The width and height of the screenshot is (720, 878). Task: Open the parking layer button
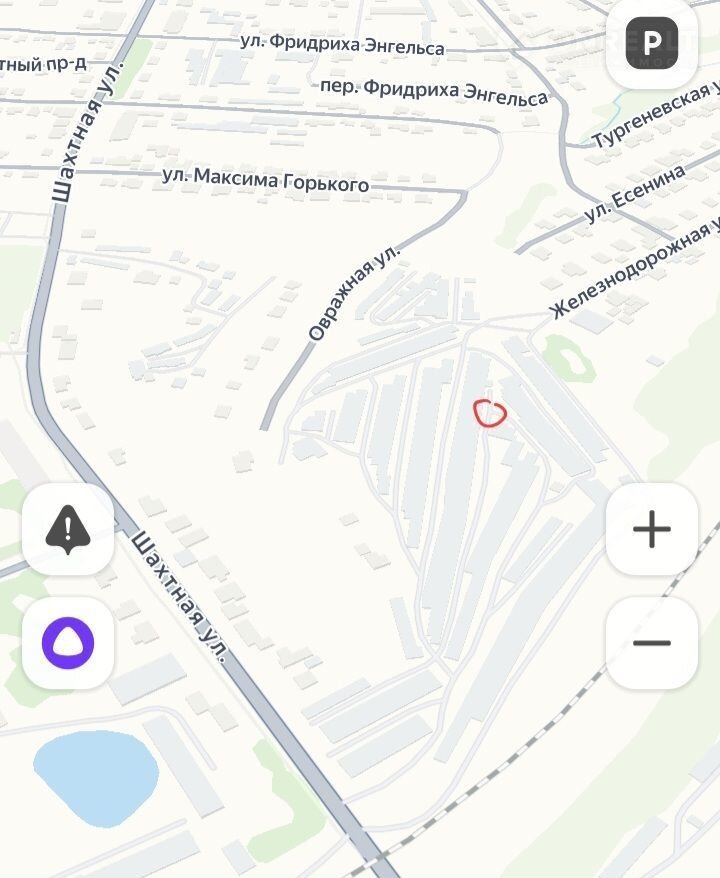click(x=651, y=44)
